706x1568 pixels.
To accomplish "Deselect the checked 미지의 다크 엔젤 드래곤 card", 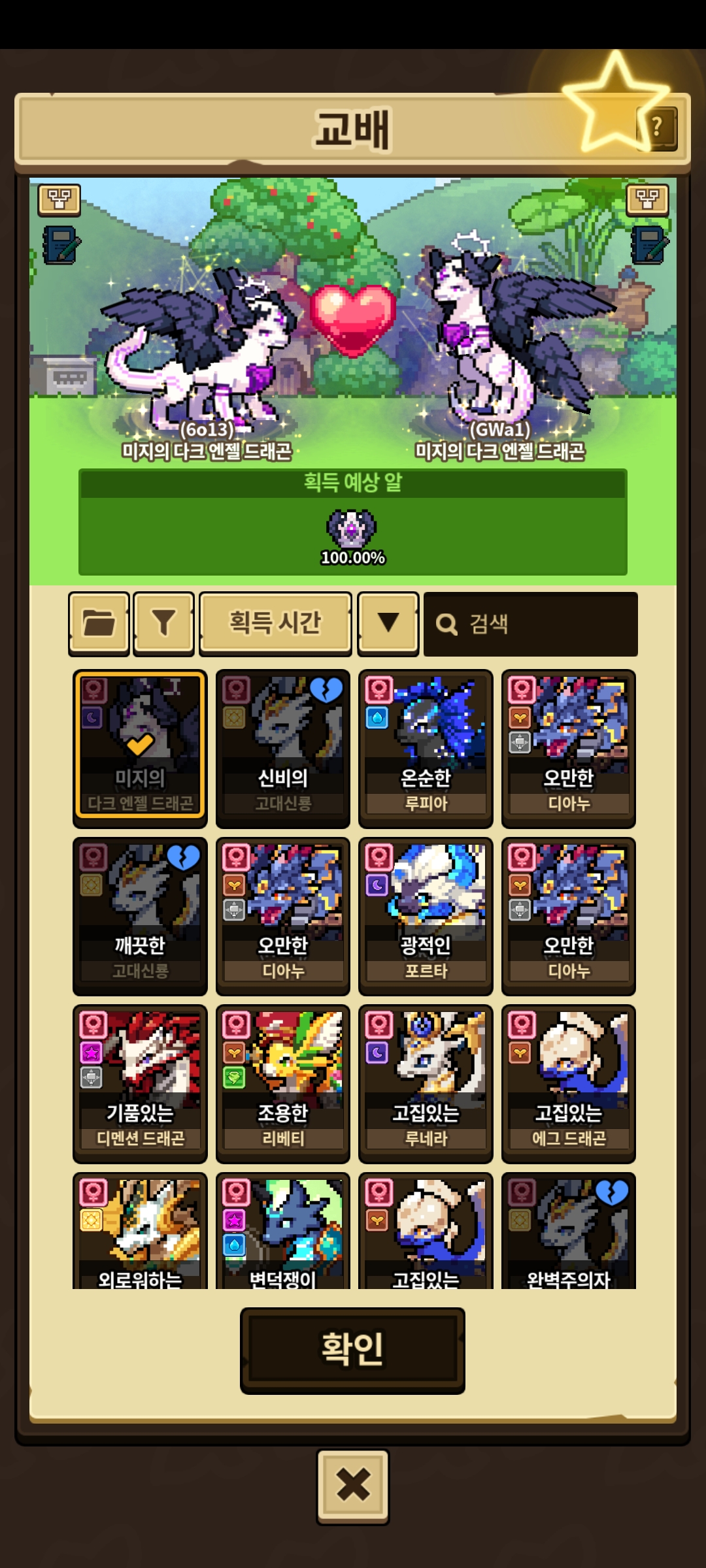I will pos(140,748).
